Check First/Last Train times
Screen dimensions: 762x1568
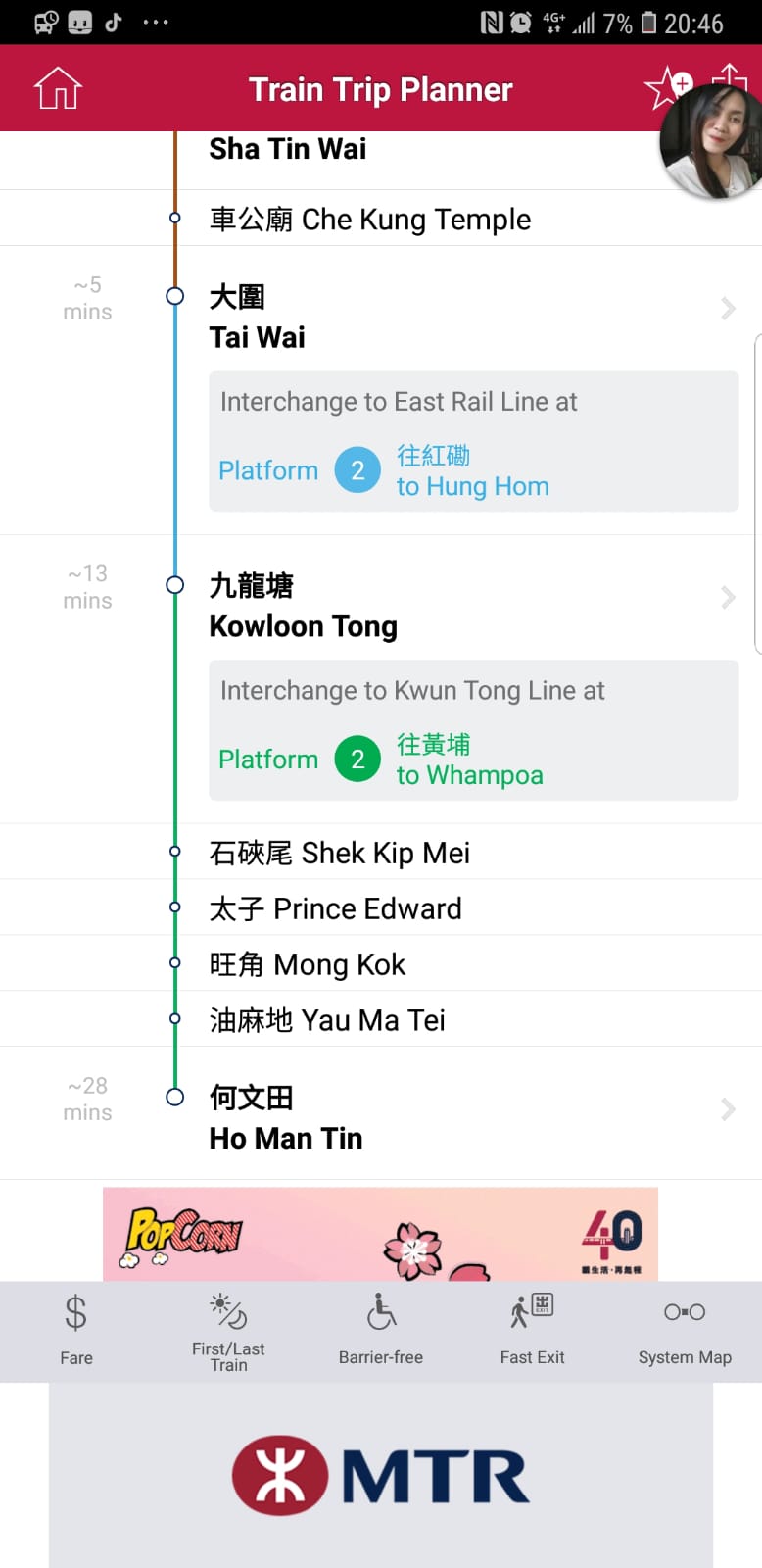point(228,1330)
